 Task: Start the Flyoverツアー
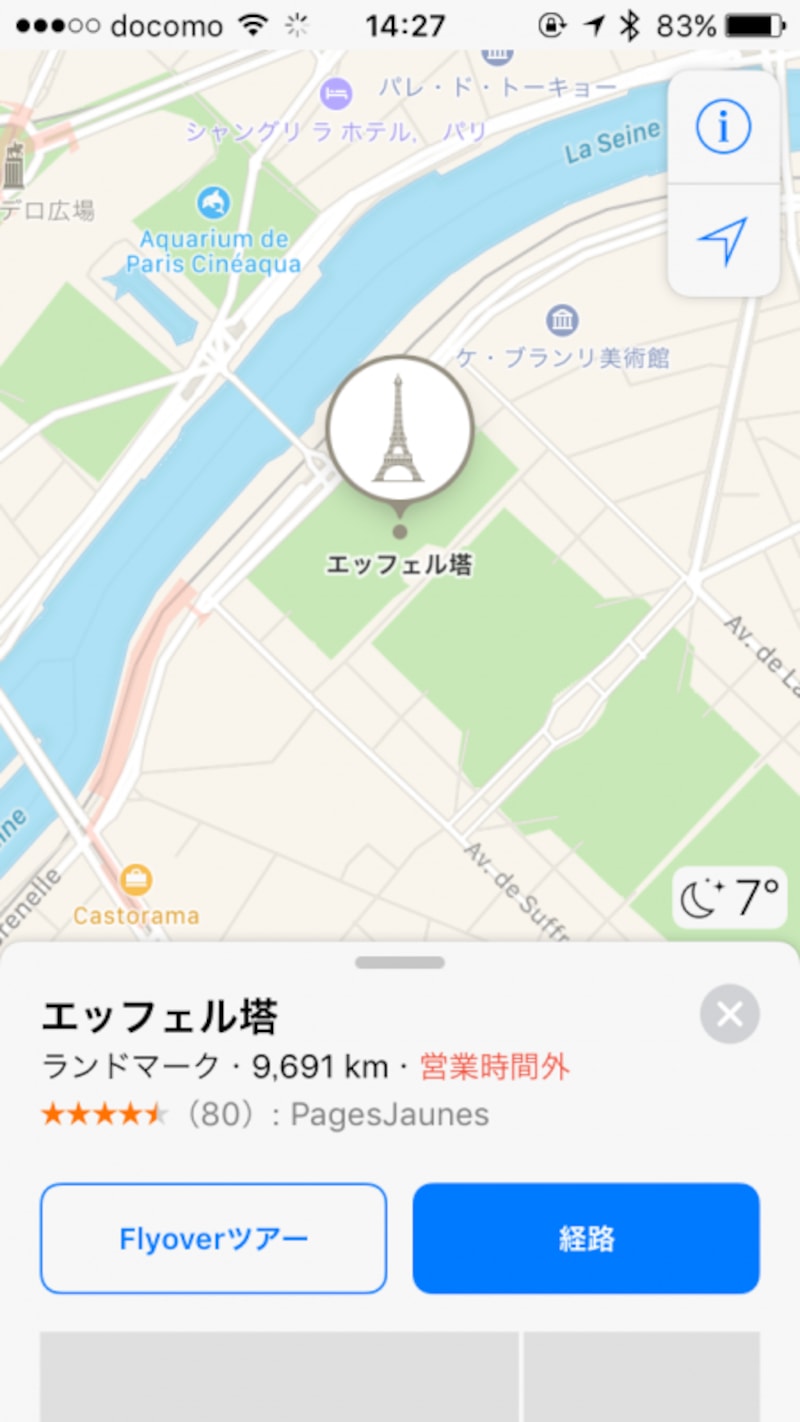coord(213,1239)
